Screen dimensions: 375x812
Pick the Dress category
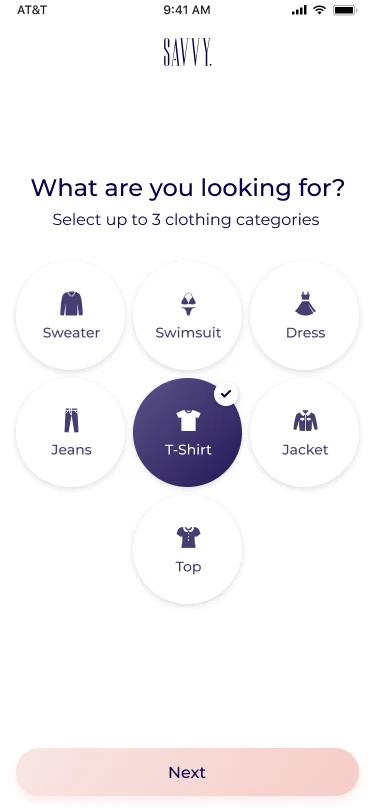point(305,315)
